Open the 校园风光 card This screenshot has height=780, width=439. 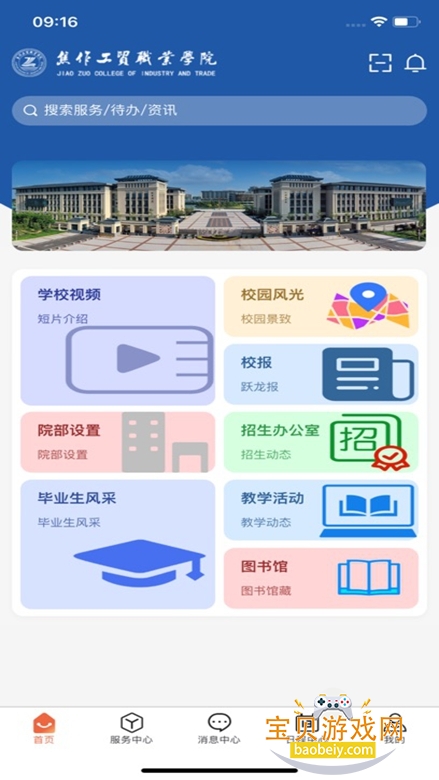pos(321,306)
